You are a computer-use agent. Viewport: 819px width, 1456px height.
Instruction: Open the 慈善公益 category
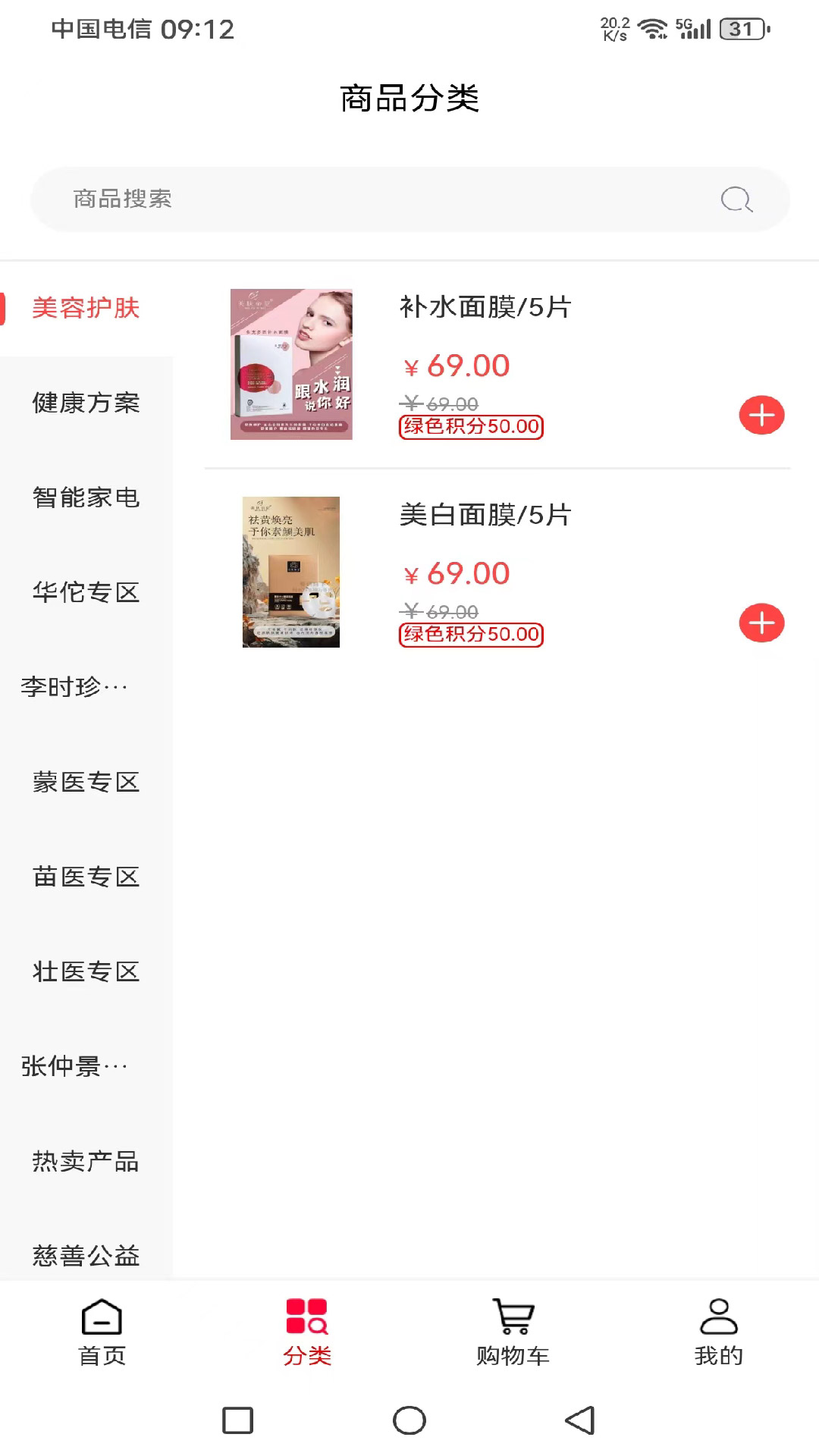(86, 1255)
